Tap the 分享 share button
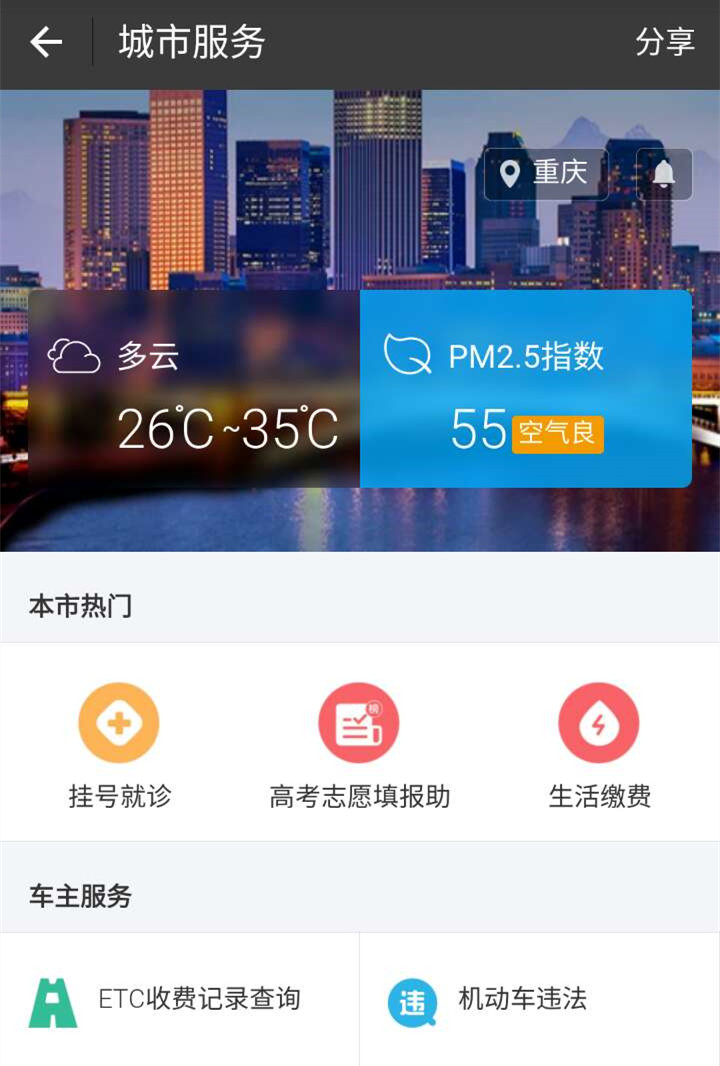The width and height of the screenshot is (720, 1066). point(665,43)
